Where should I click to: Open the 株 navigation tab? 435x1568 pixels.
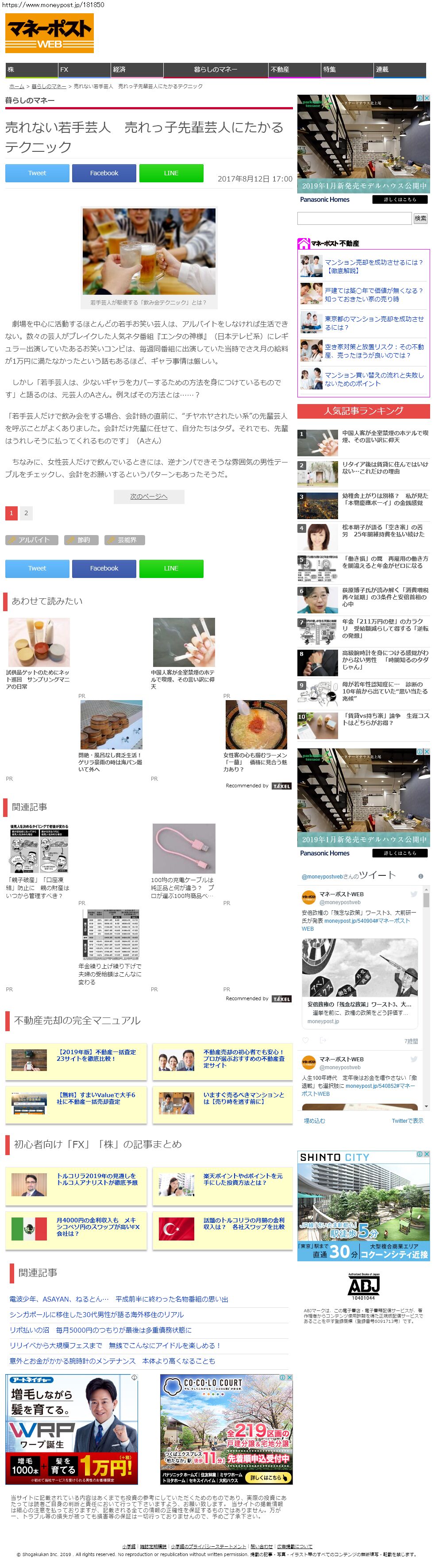click(31, 69)
